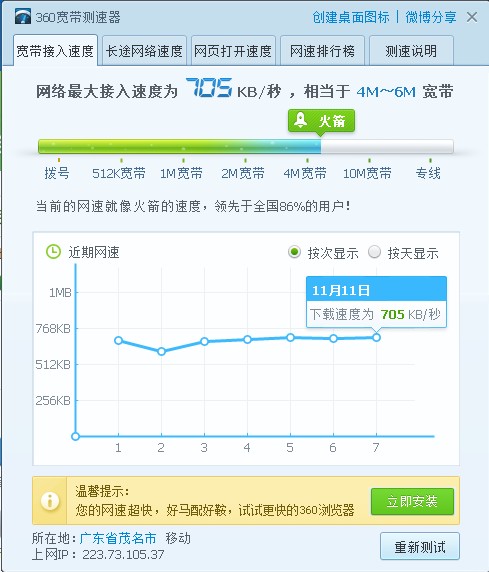Open the 创建桌面图标 link
This screenshot has width=489, height=572.
(x=351, y=17)
